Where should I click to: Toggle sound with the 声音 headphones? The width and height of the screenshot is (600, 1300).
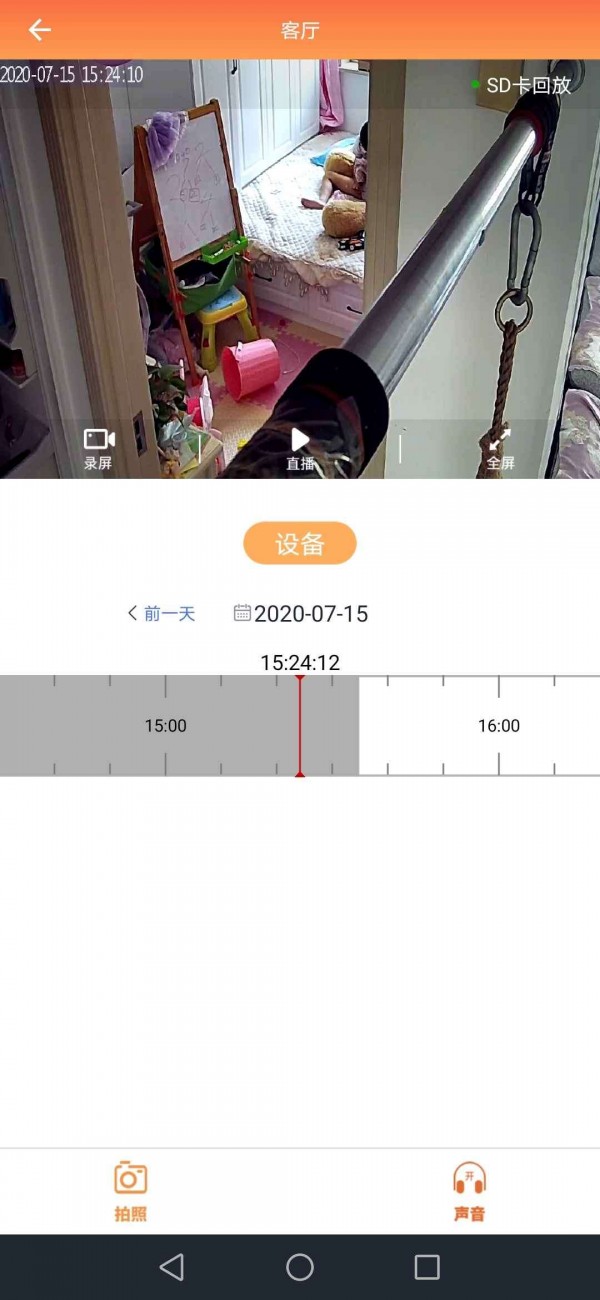469,1191
